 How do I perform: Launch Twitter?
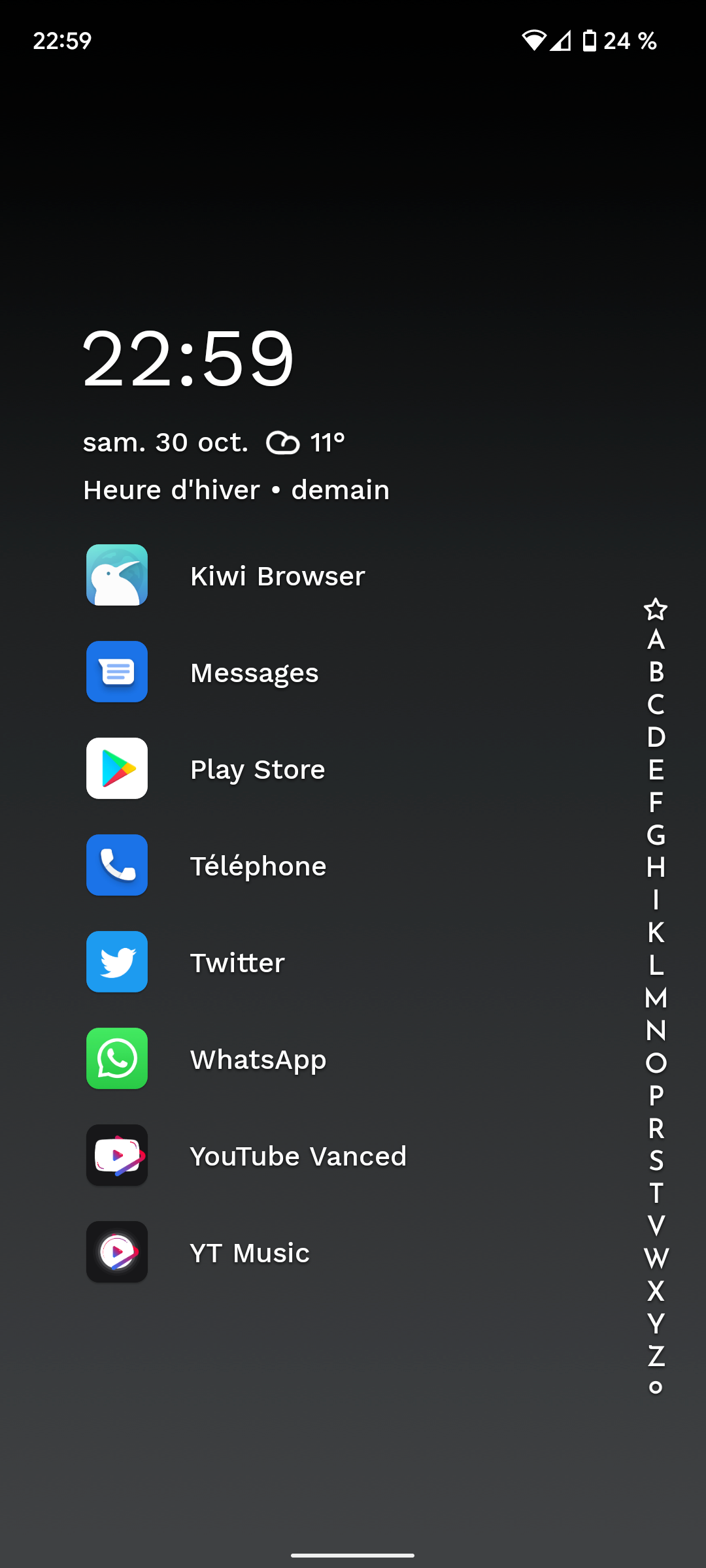186,962
